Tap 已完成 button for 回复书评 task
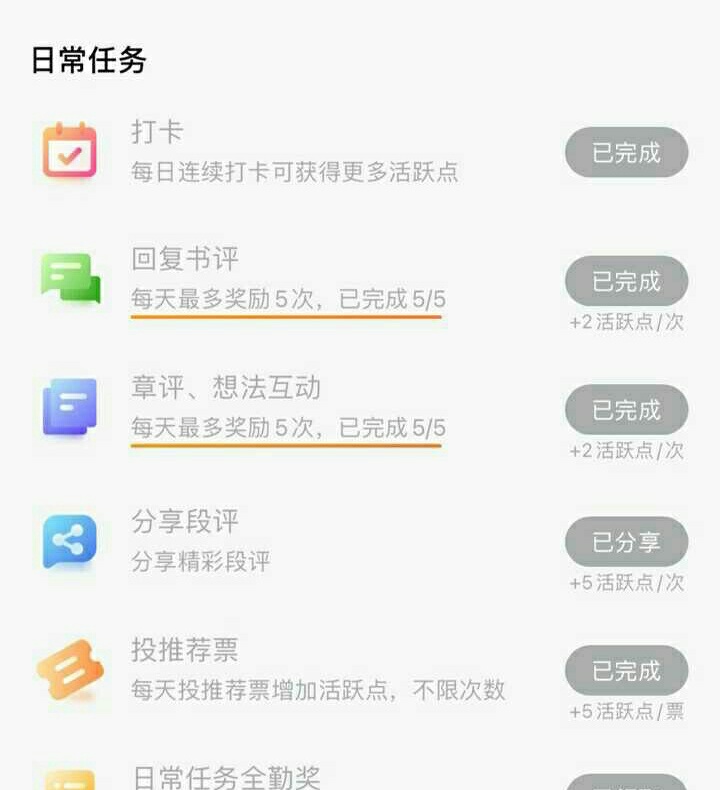Image resolution: width=720 pixels, height=790 pixels. click(626, 281)
